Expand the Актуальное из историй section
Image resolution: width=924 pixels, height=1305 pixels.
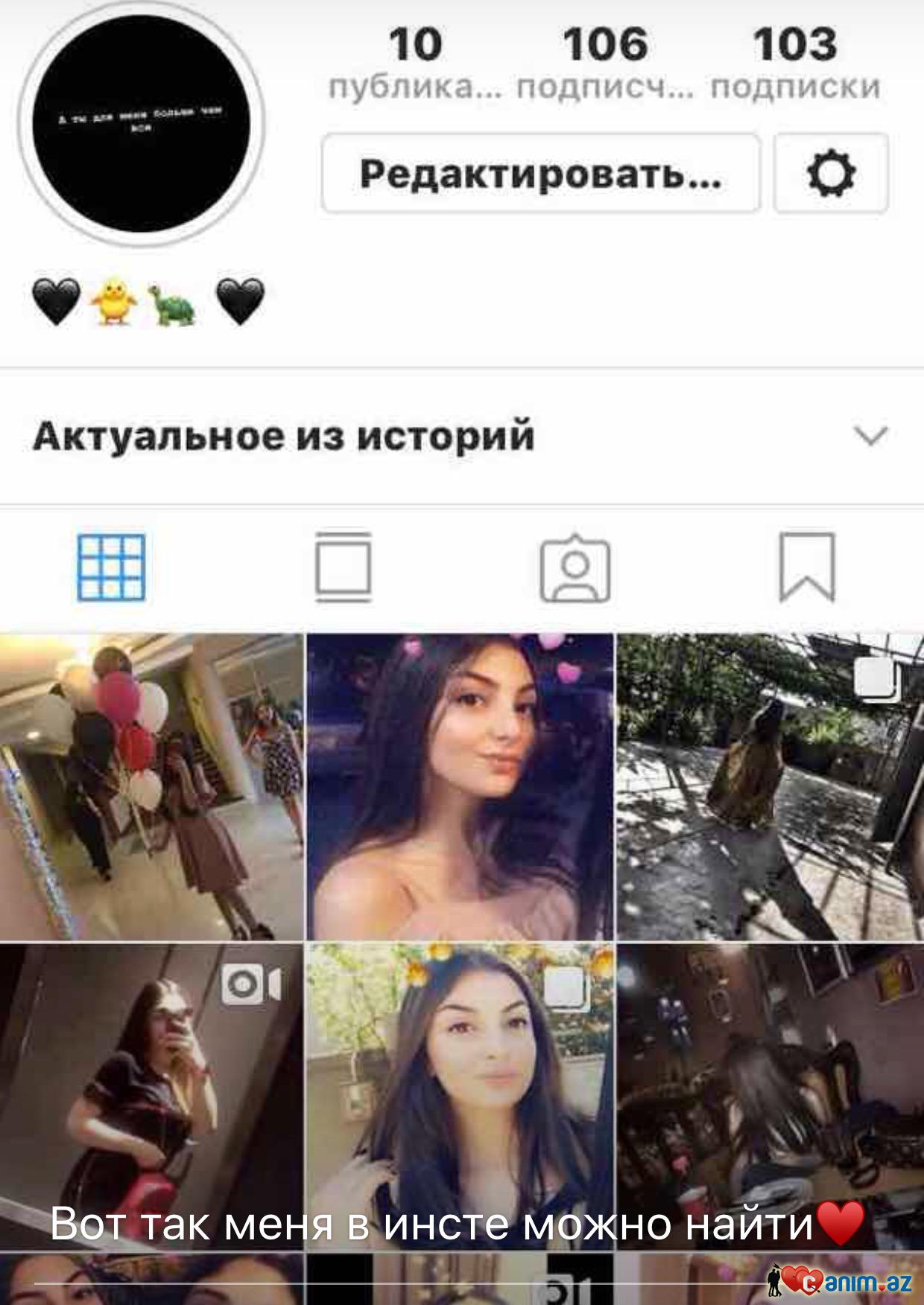[x=870, y=435]
